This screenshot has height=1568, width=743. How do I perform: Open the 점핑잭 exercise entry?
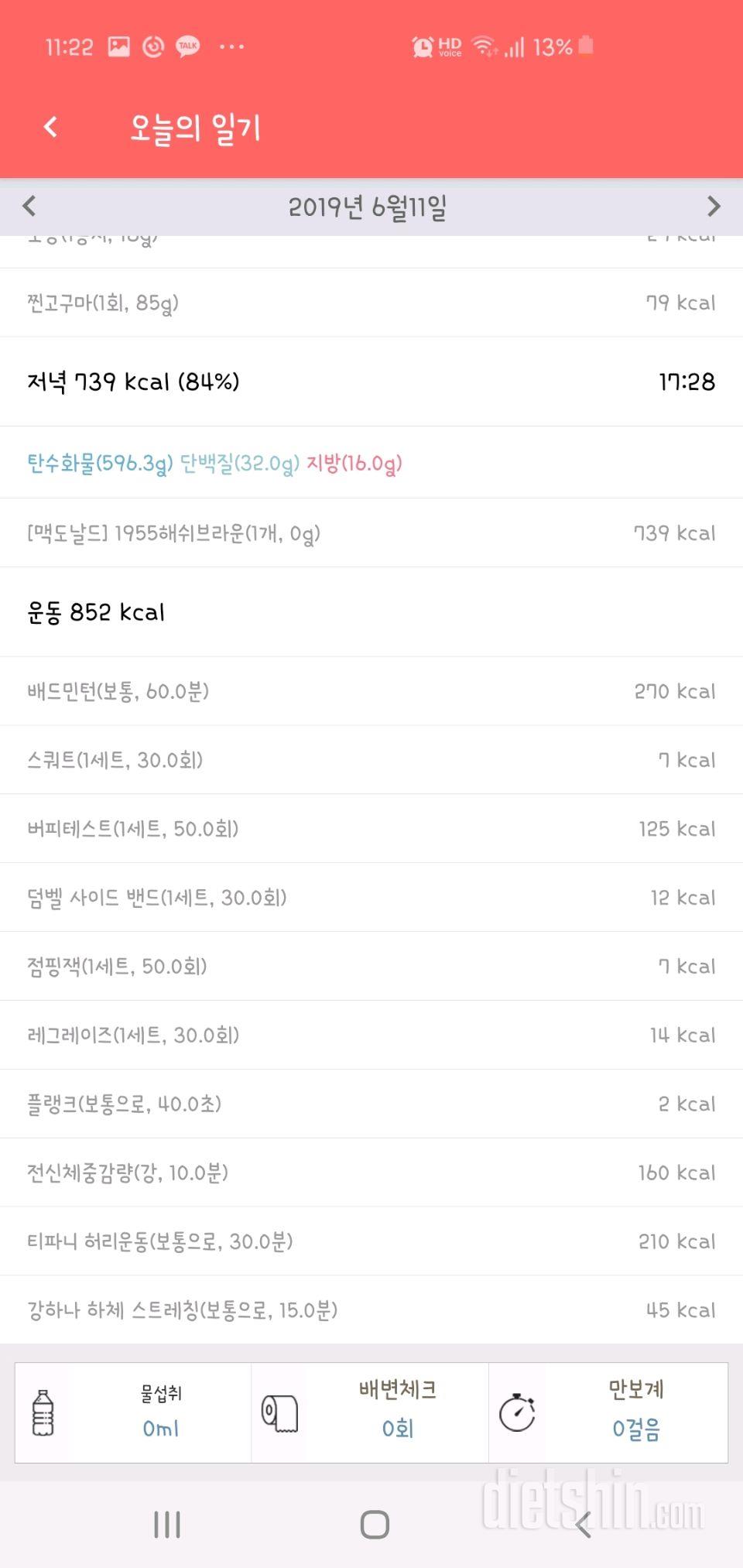point(371,967)
